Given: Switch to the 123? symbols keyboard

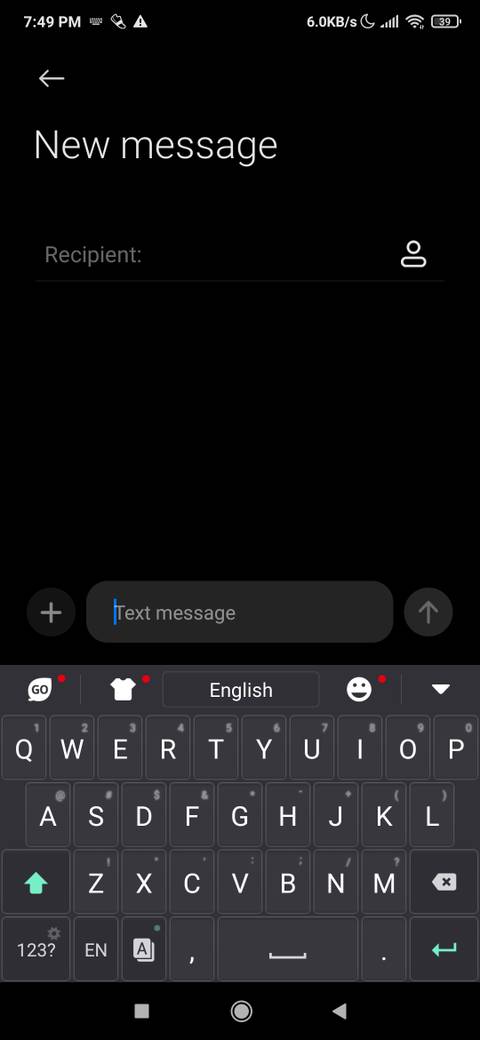Looking at the screenshot, I should click(x=36, y=949).
